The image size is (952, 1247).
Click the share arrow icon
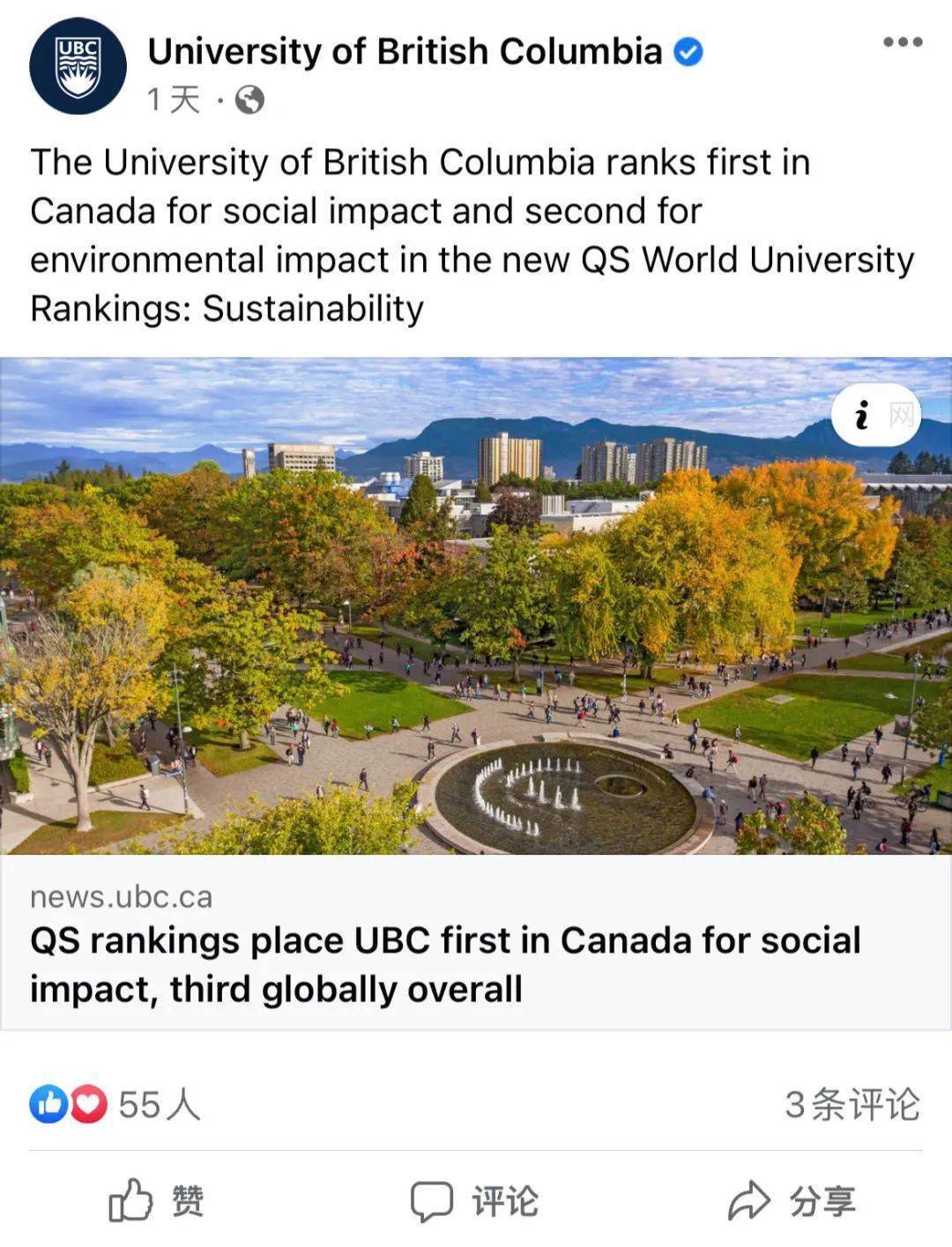(748, 1199)
